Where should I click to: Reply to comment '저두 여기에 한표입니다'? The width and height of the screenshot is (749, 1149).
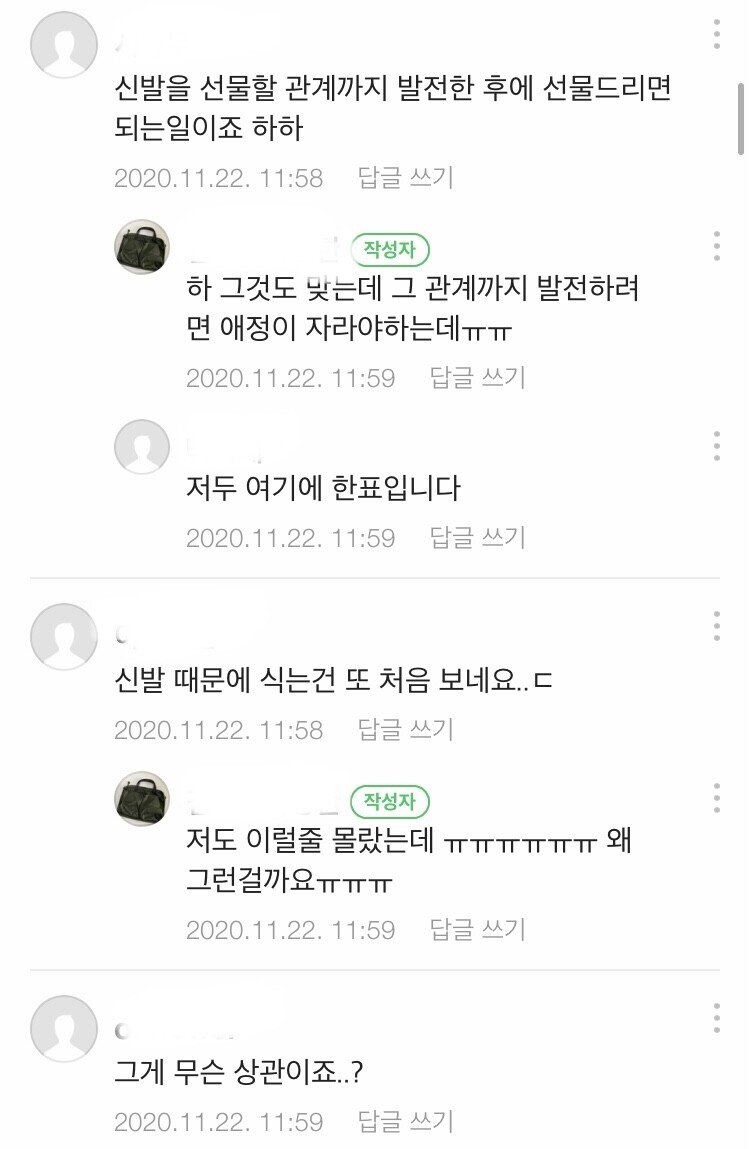pyautogui.click(x=477, y=538)
